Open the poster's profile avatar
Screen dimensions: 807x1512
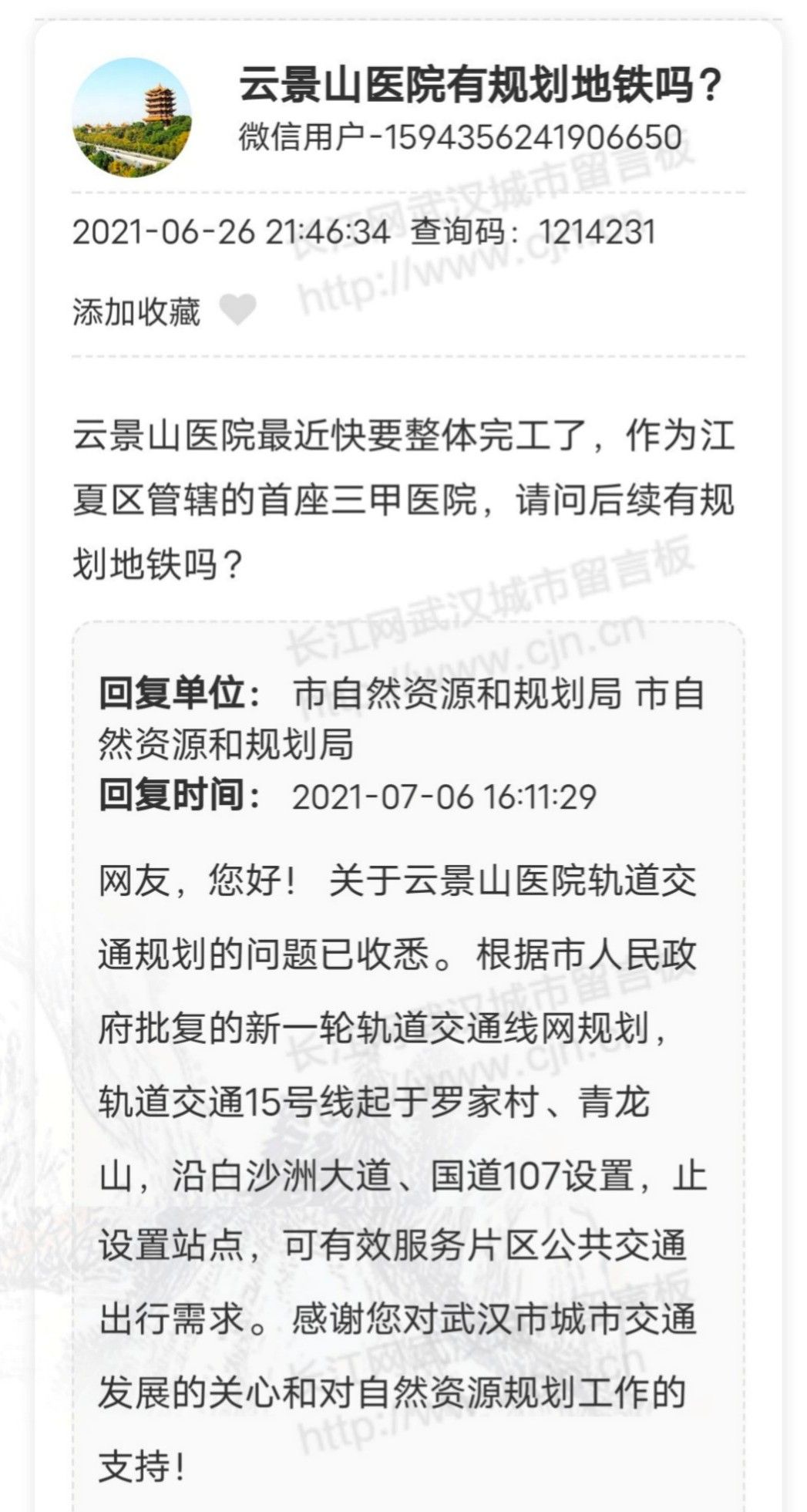[132, 118]
